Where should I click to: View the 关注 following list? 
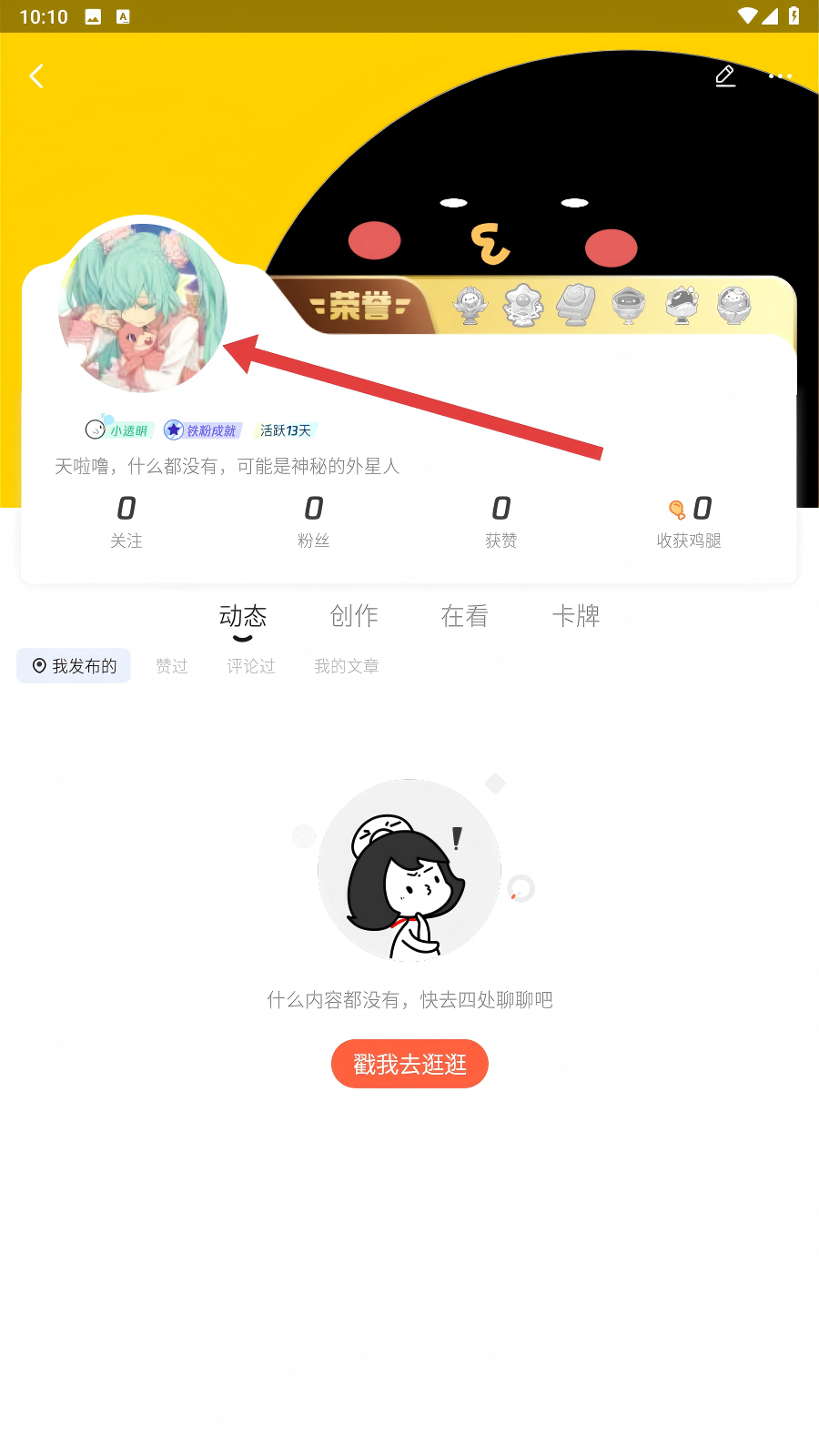pyautogui.click(x=126, y=521)
